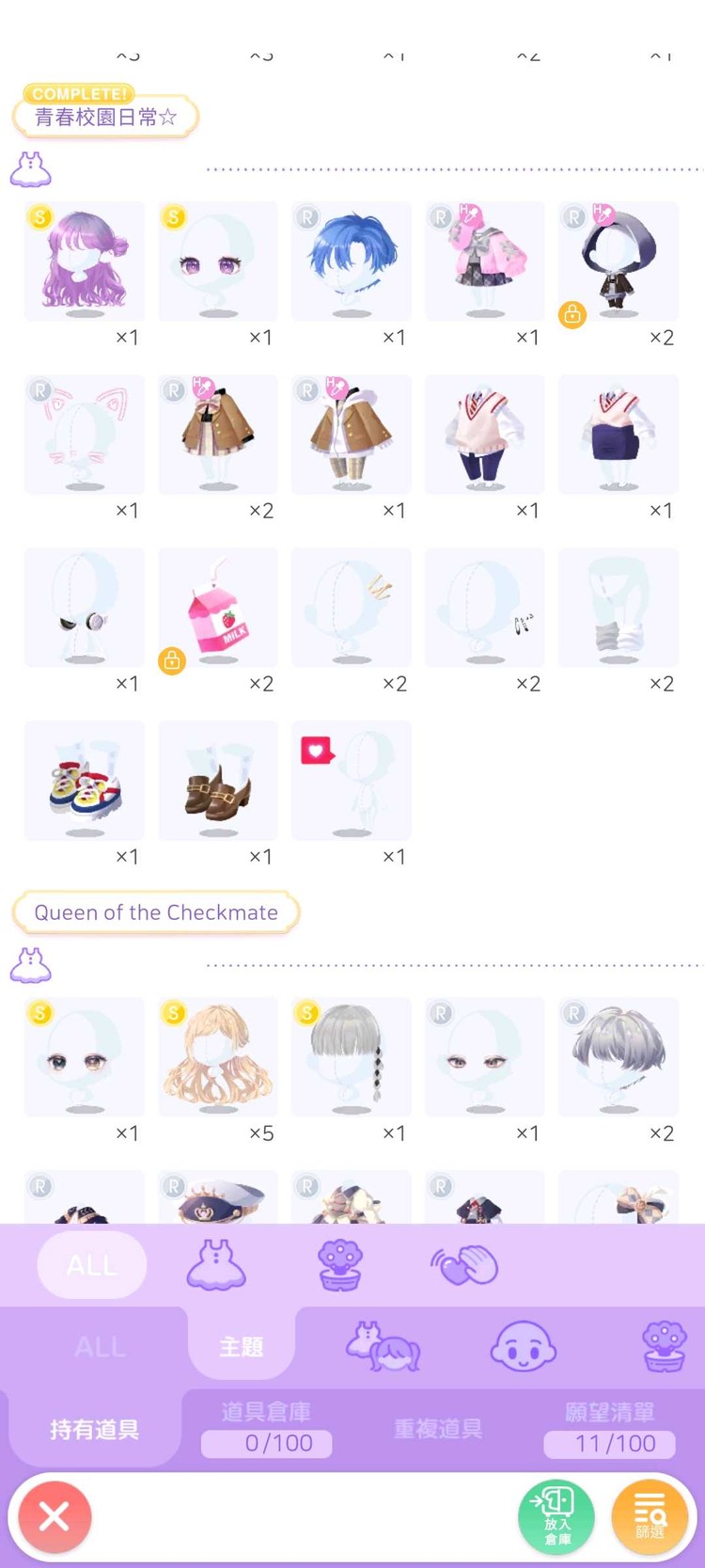Screen dimensions: 705x1568
Task: Select the blonde long hair item
Action: coord(218,1057)
